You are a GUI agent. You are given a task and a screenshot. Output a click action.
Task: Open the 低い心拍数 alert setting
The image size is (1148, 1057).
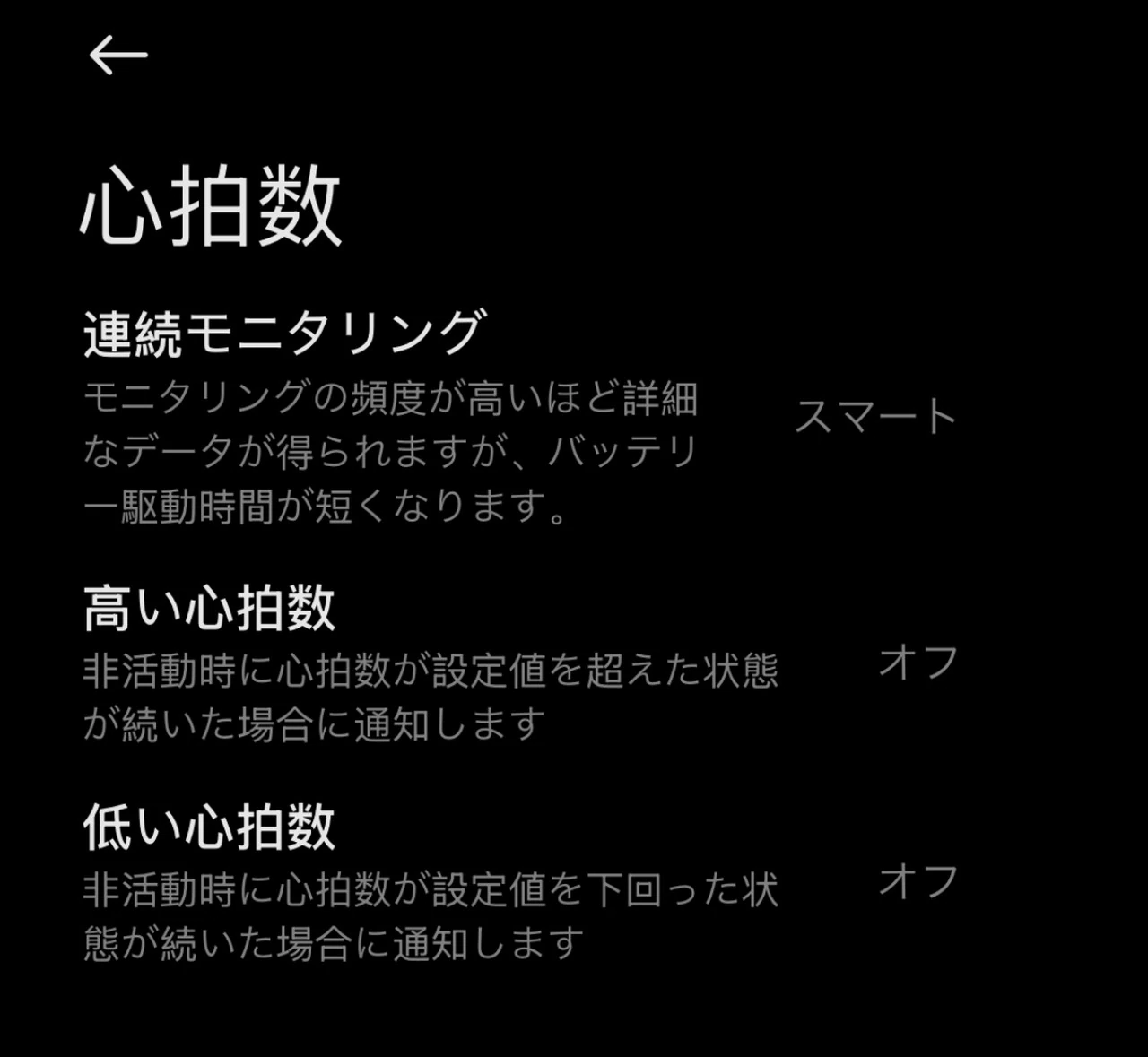210,827
